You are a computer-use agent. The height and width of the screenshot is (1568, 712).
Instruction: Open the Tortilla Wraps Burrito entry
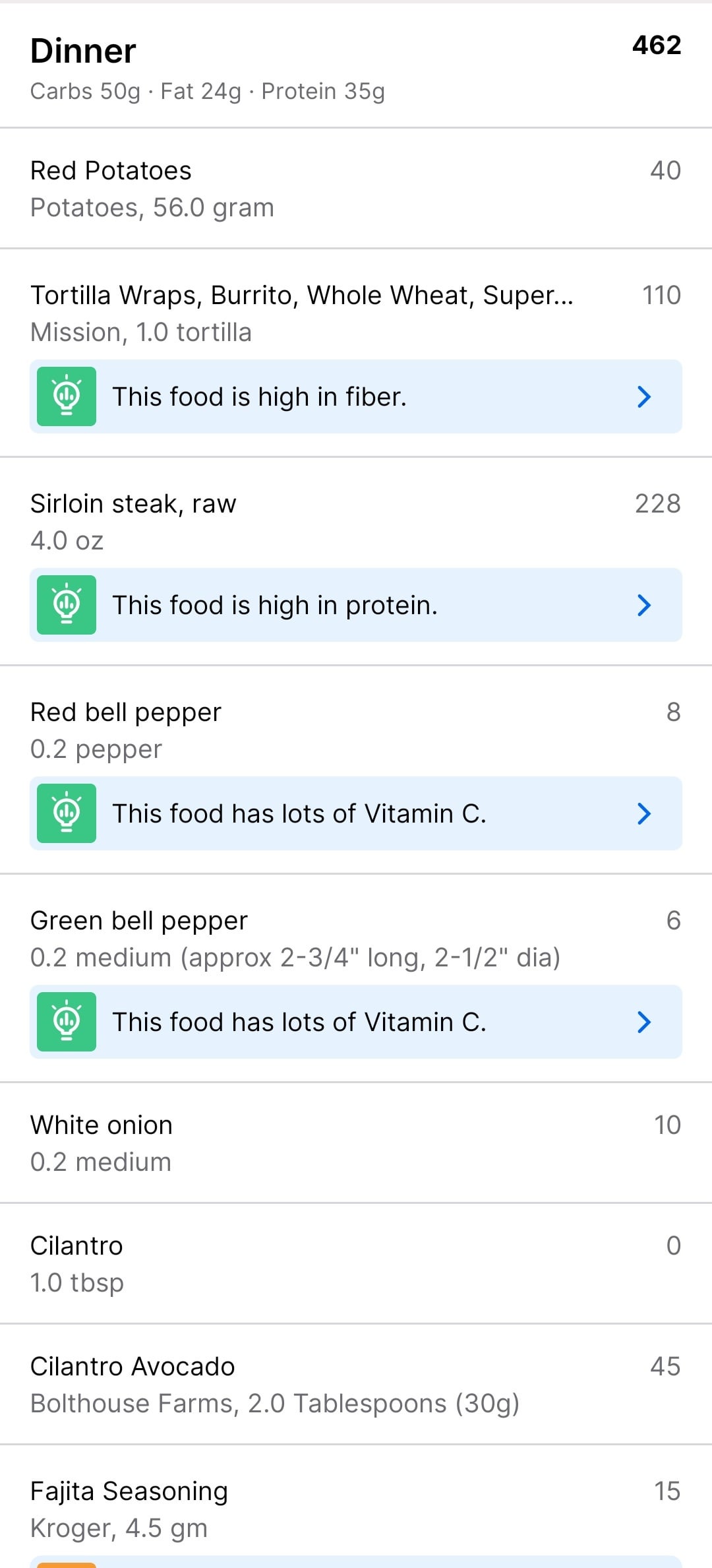356,313
